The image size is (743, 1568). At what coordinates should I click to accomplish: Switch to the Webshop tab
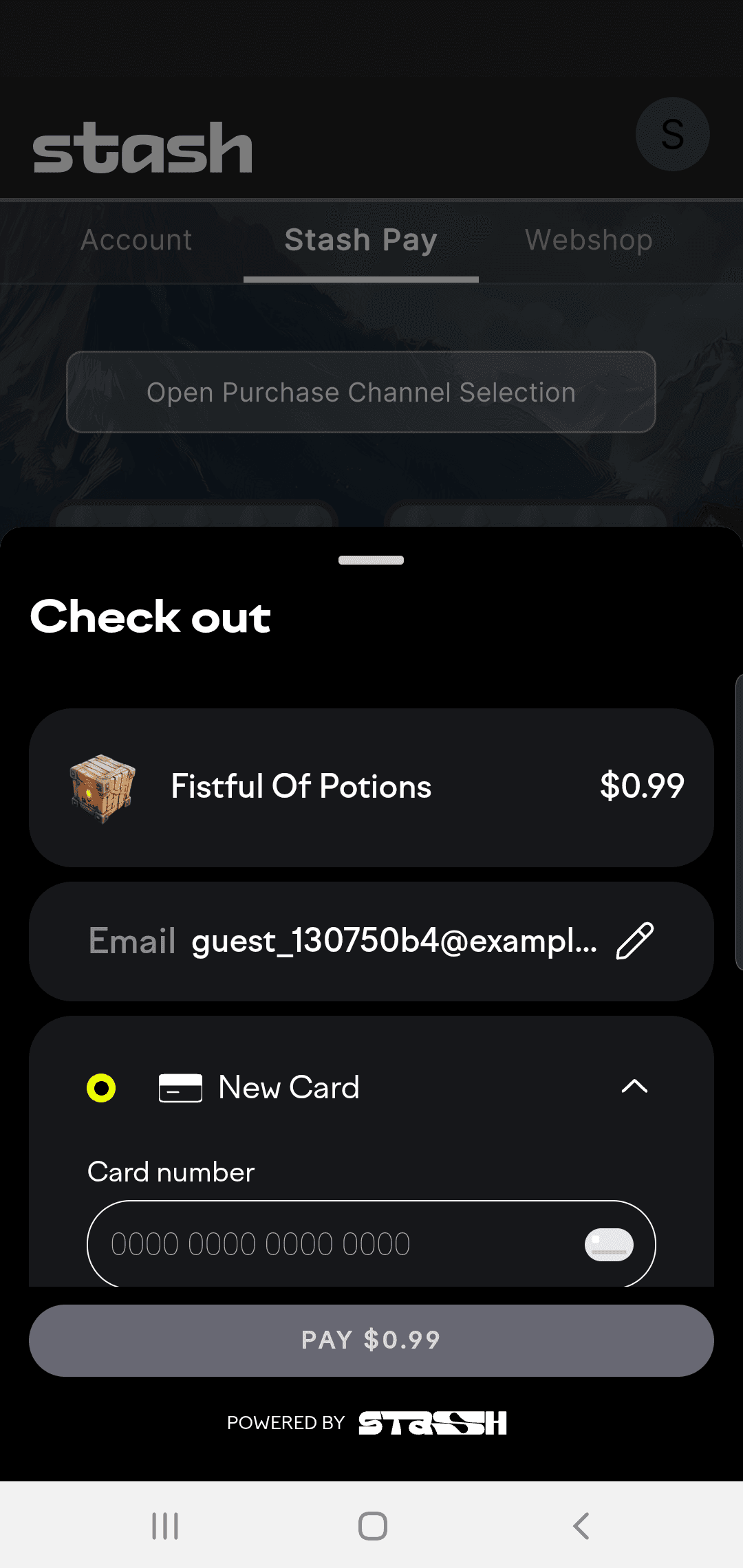coord(589,240)
